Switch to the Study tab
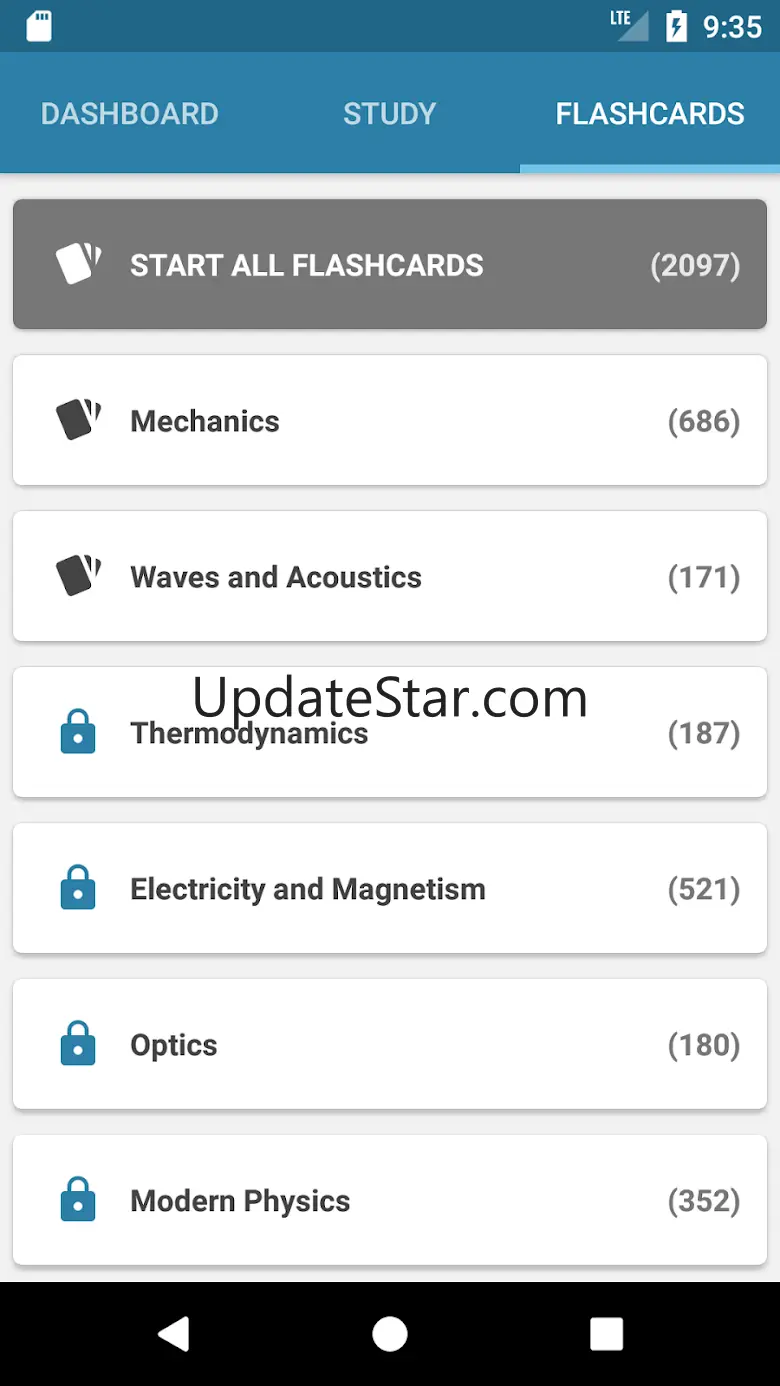Image resolution: width=780 pixels, height=1386 pixels. [389, 114]
